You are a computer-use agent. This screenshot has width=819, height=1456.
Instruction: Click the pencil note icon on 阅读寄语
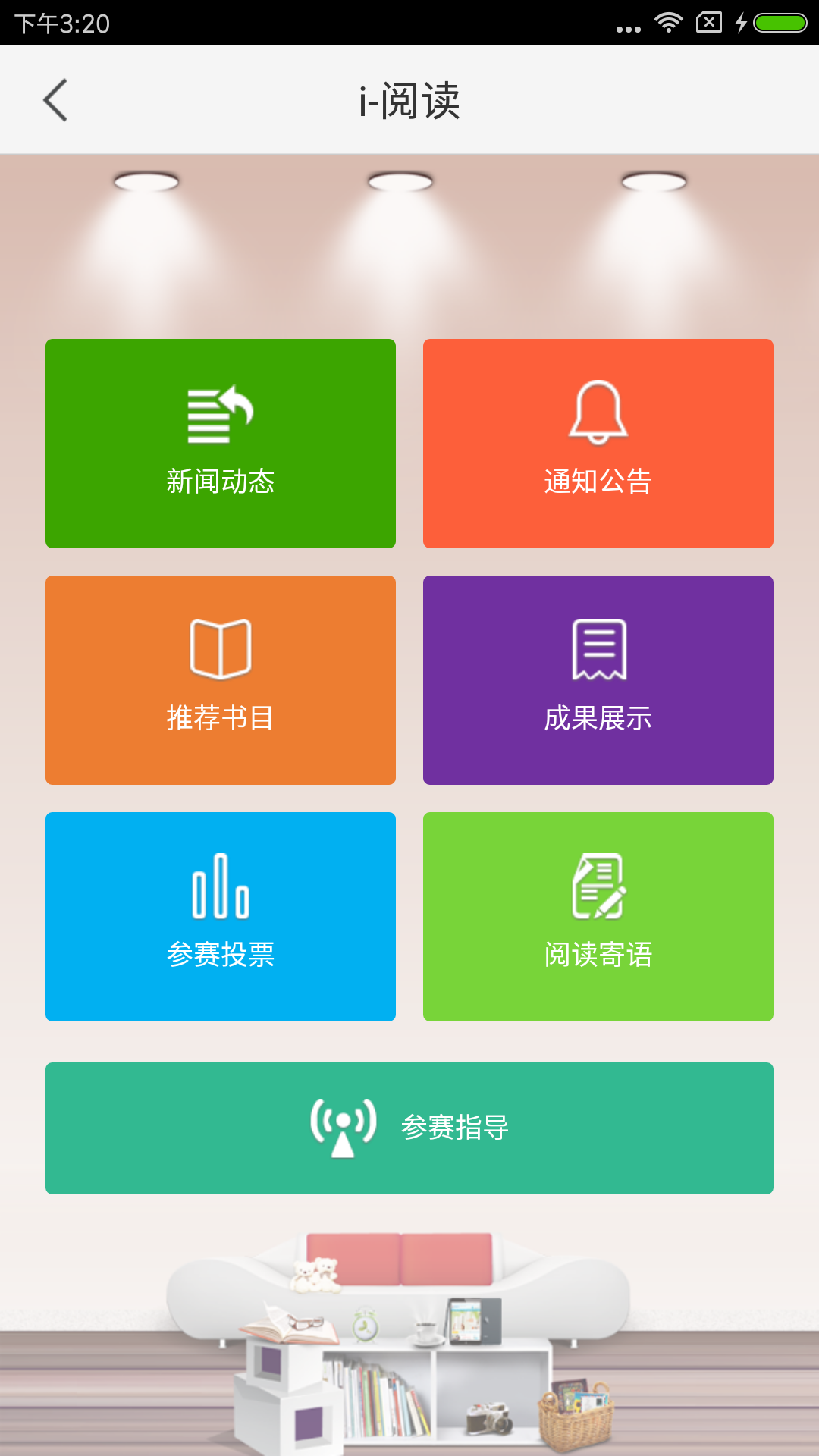[598, 887]
